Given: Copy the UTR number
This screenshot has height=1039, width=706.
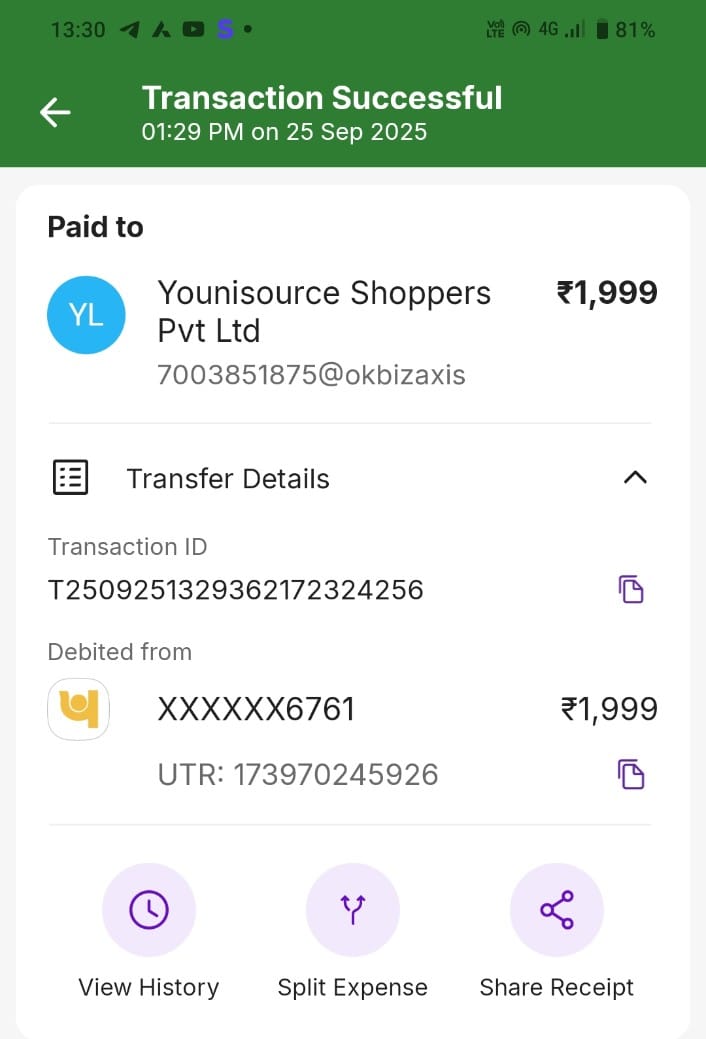Looking at the screenshot, I should (631, 774).
